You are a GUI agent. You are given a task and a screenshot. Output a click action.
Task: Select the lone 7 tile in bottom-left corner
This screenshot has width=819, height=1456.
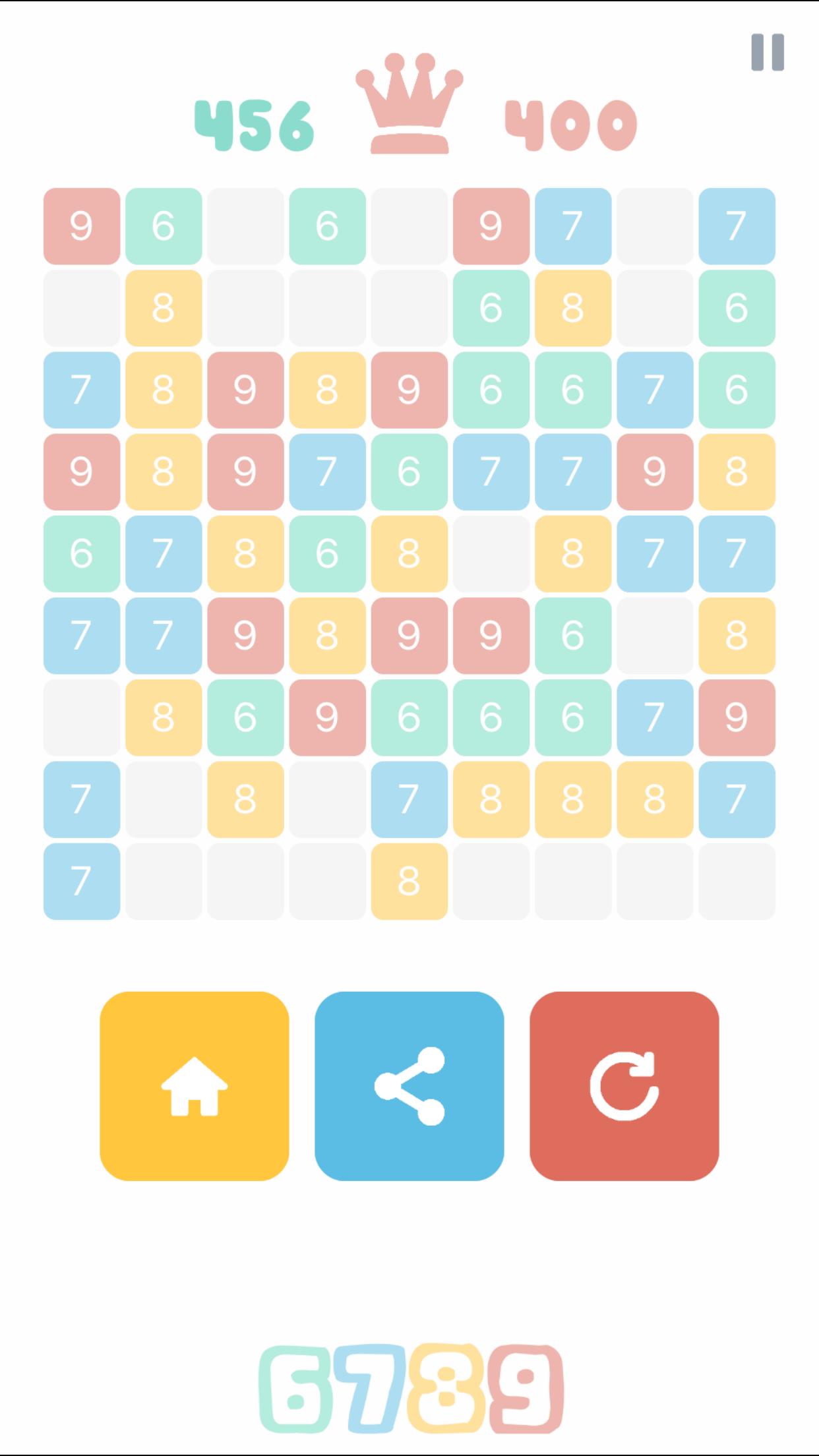pos(82,880)
